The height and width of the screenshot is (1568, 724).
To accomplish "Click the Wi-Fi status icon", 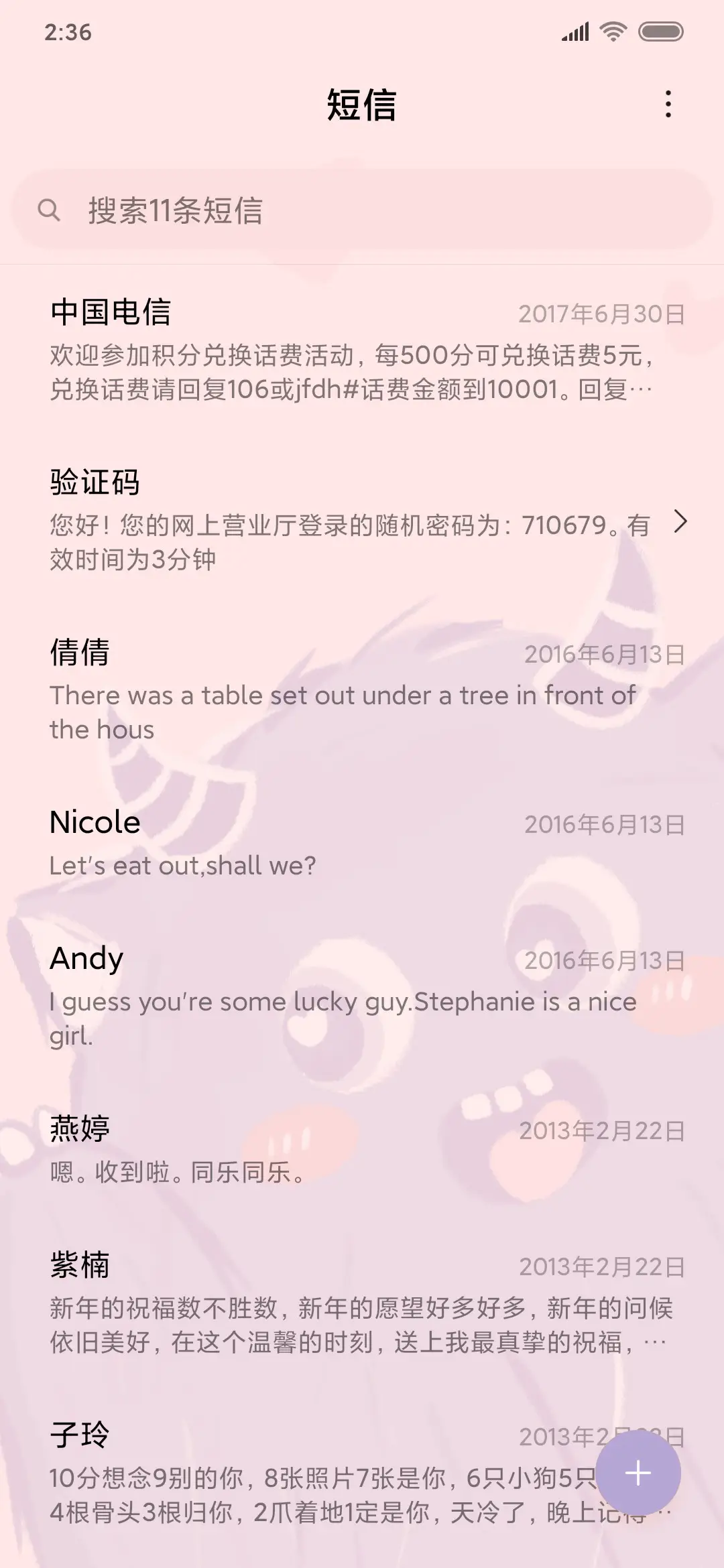I will pyautogui.click(x=615, y=29).
